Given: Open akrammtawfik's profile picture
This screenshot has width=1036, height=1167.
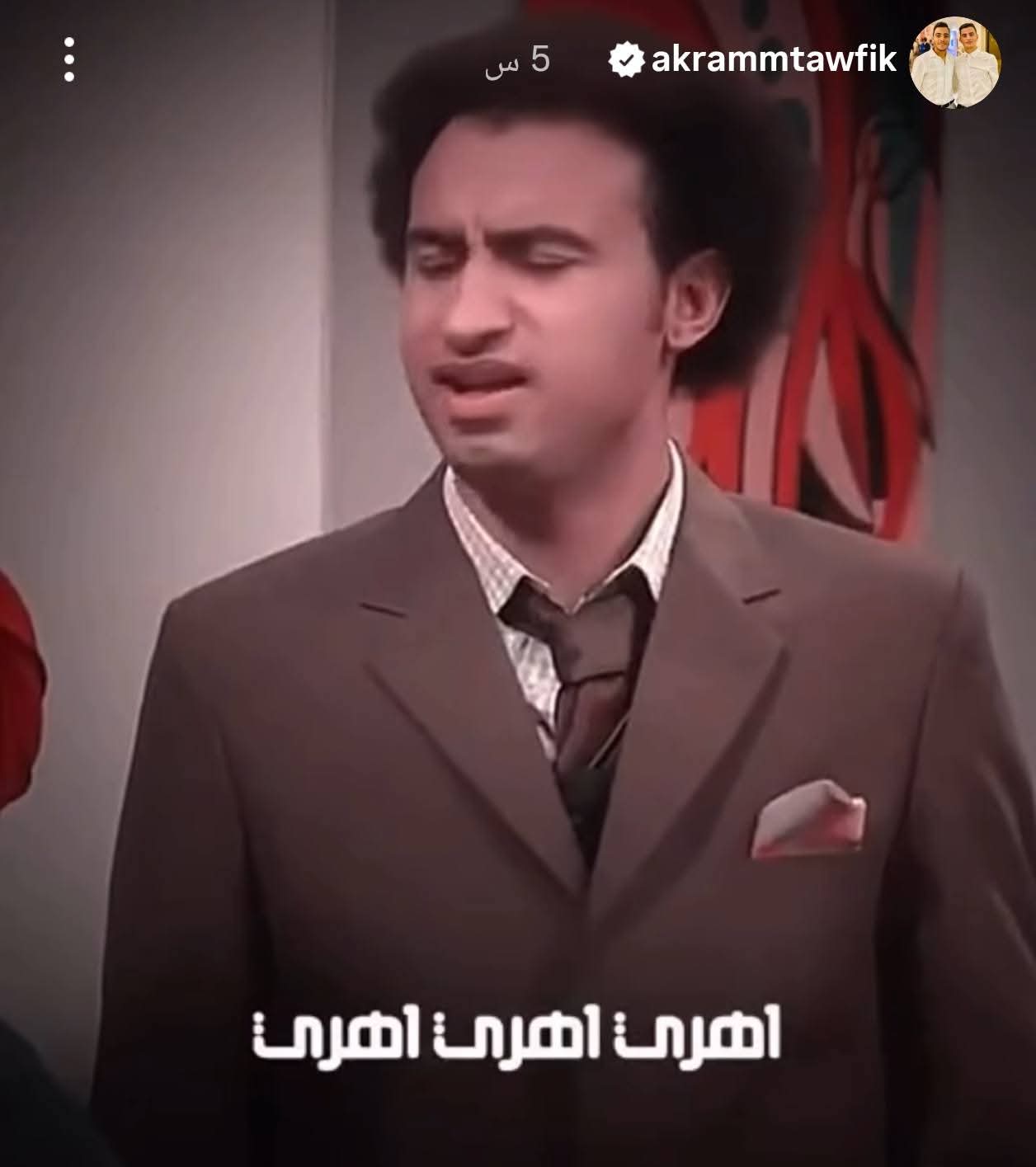Looking at the screenshot, I should (954, 62).
